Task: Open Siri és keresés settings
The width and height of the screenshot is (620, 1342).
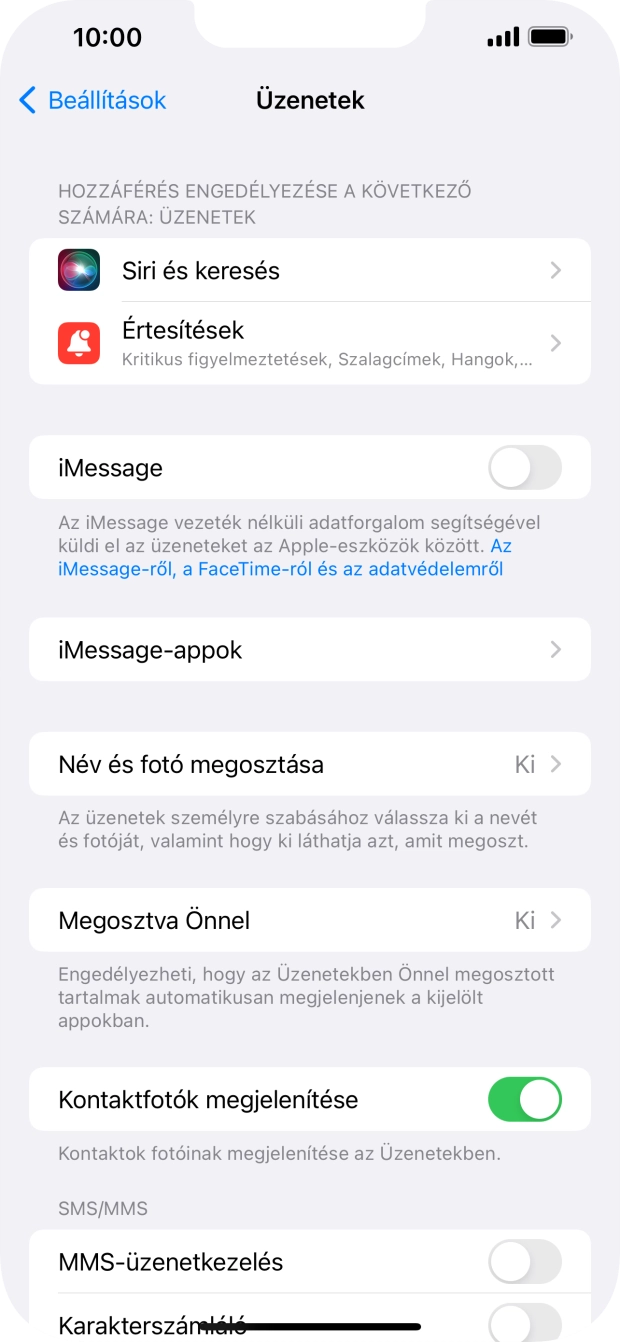Action: coord(309,270)
